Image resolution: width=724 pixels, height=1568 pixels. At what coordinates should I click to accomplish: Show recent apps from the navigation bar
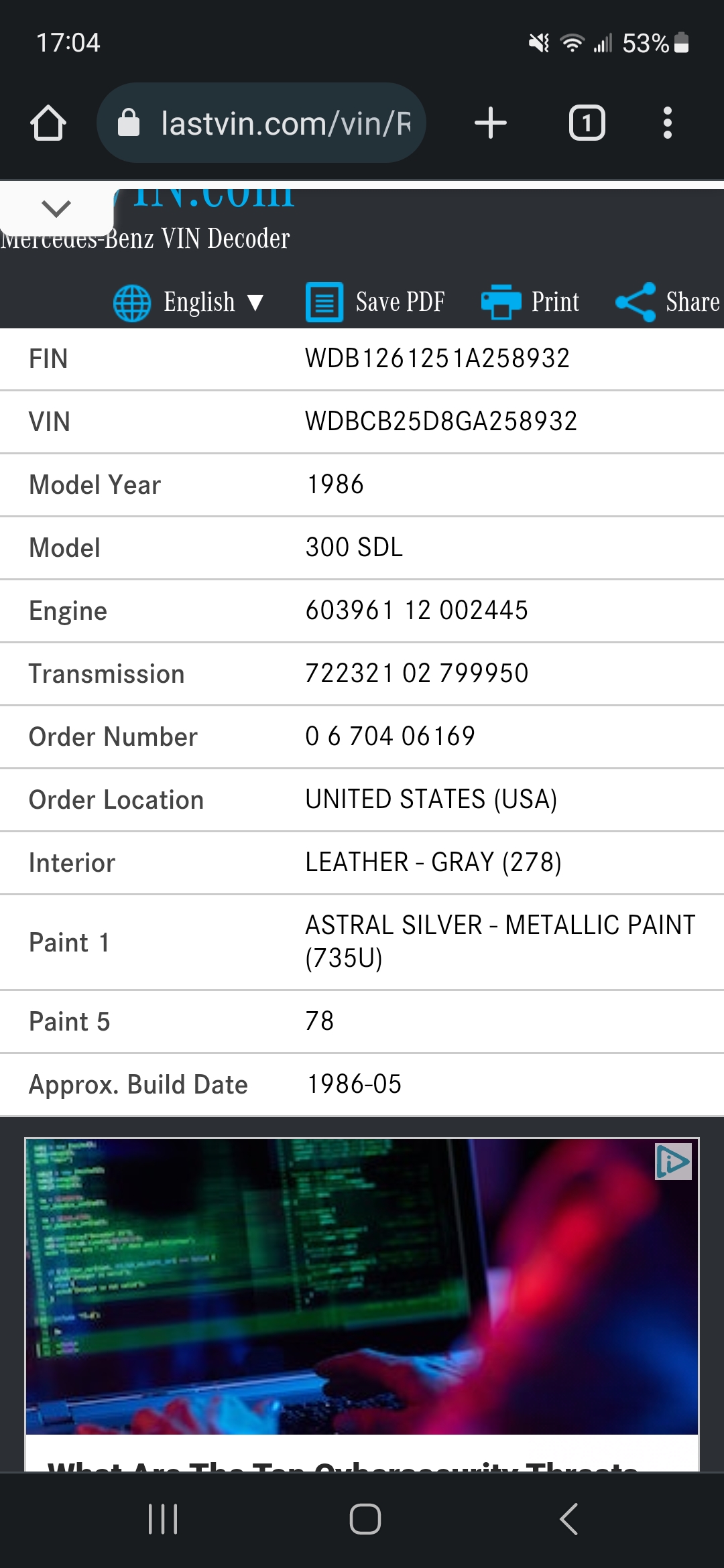coord(163,1518)
